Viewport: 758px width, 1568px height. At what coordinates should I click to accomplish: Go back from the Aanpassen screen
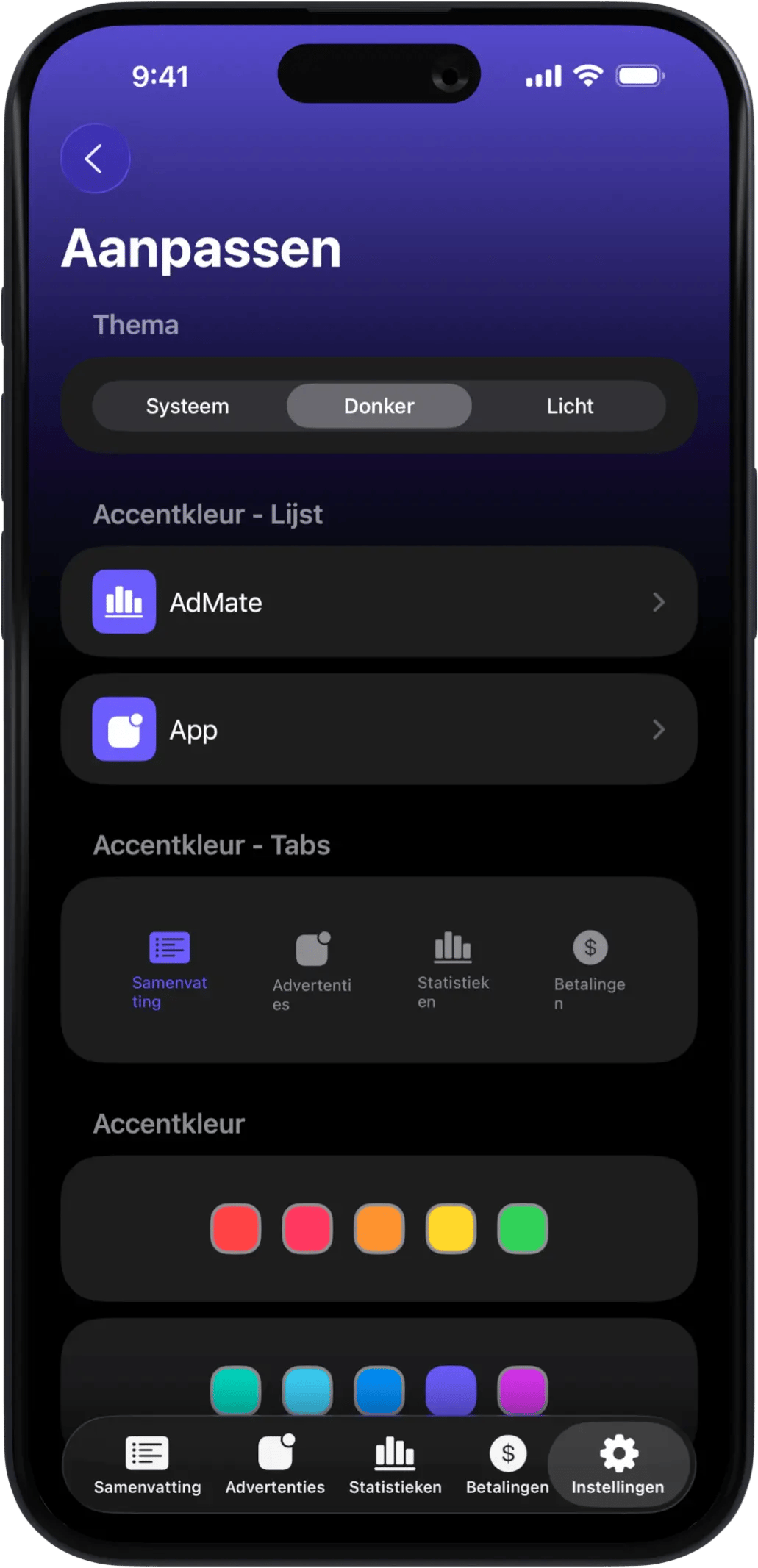[x=95, y=159]
